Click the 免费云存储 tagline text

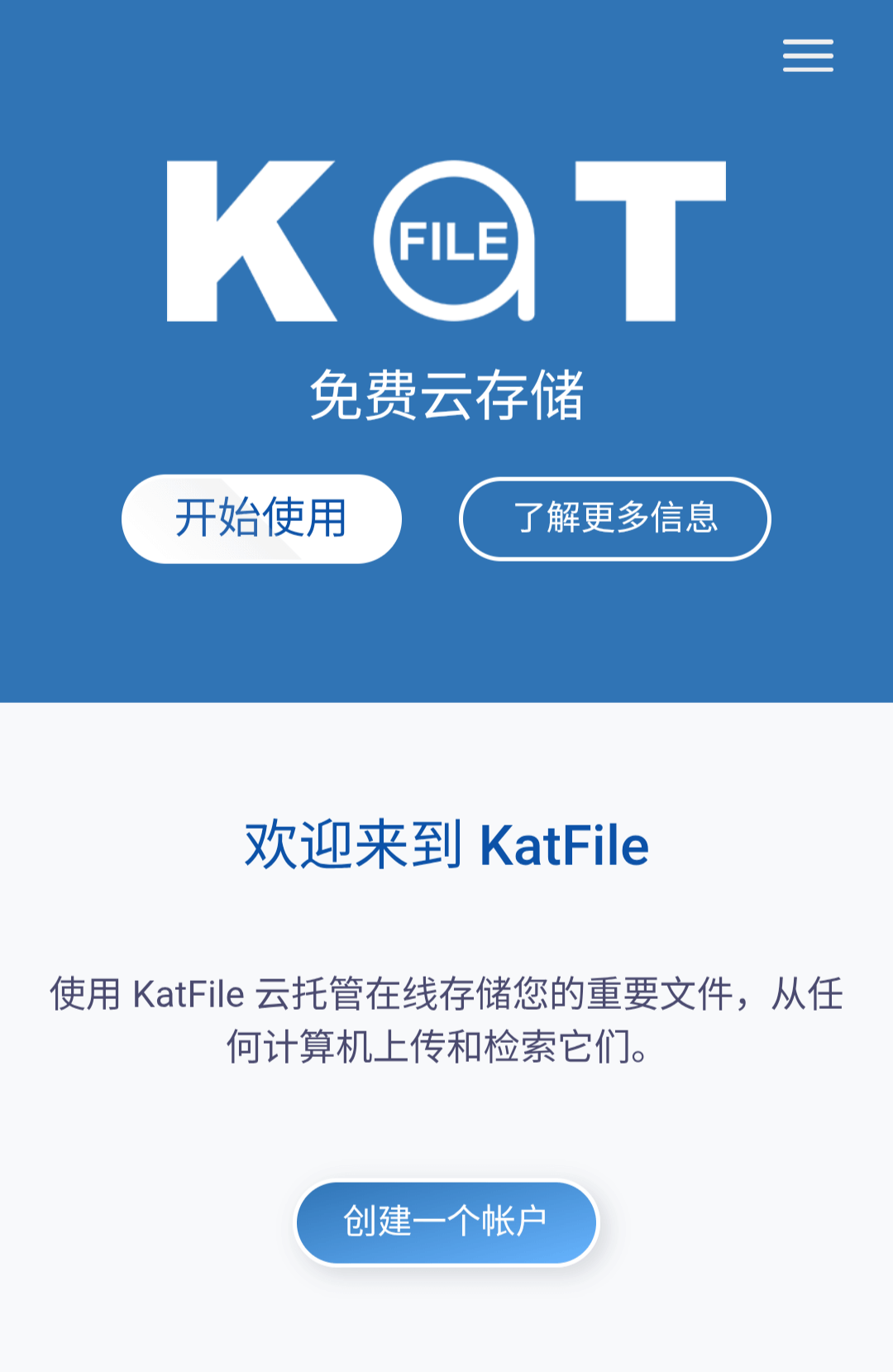tap(446, 394)
